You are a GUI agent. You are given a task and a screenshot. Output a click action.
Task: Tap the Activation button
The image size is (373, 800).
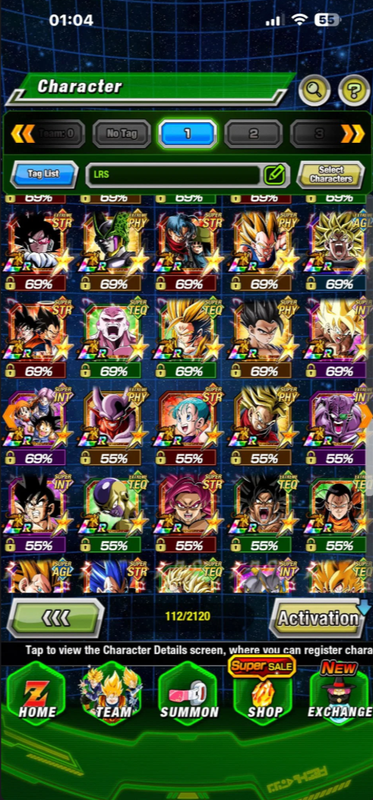click(x=318, y=618)
